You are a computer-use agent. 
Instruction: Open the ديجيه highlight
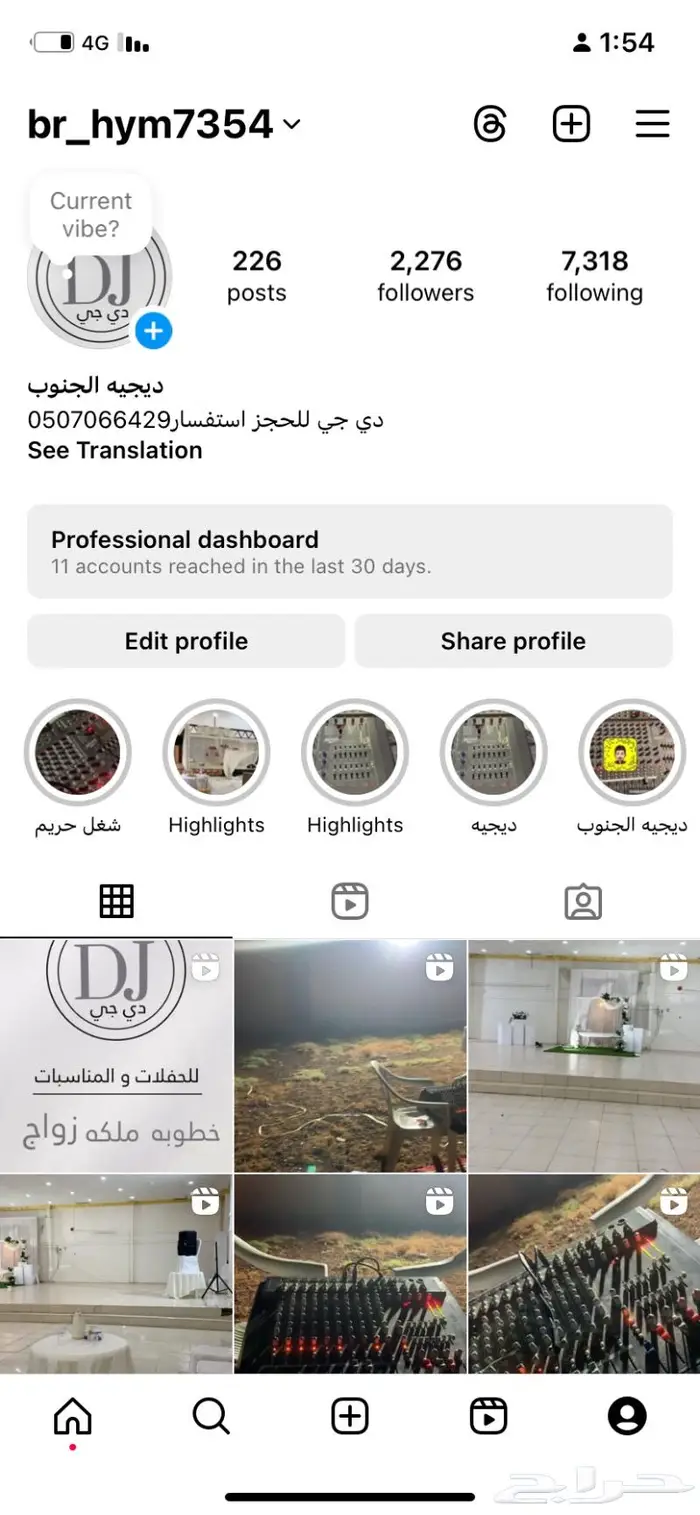click(493, 753)
